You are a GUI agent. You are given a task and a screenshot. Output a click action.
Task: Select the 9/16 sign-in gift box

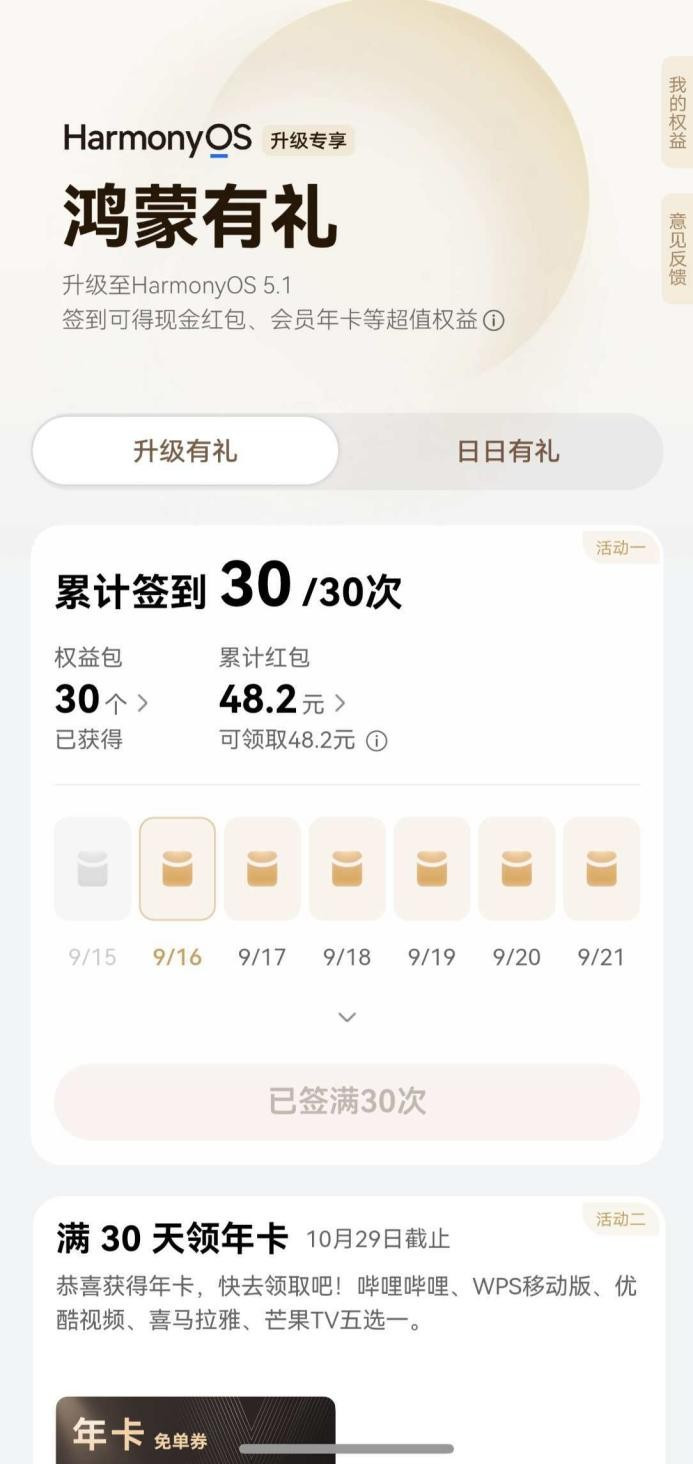[x=177, y=868]
